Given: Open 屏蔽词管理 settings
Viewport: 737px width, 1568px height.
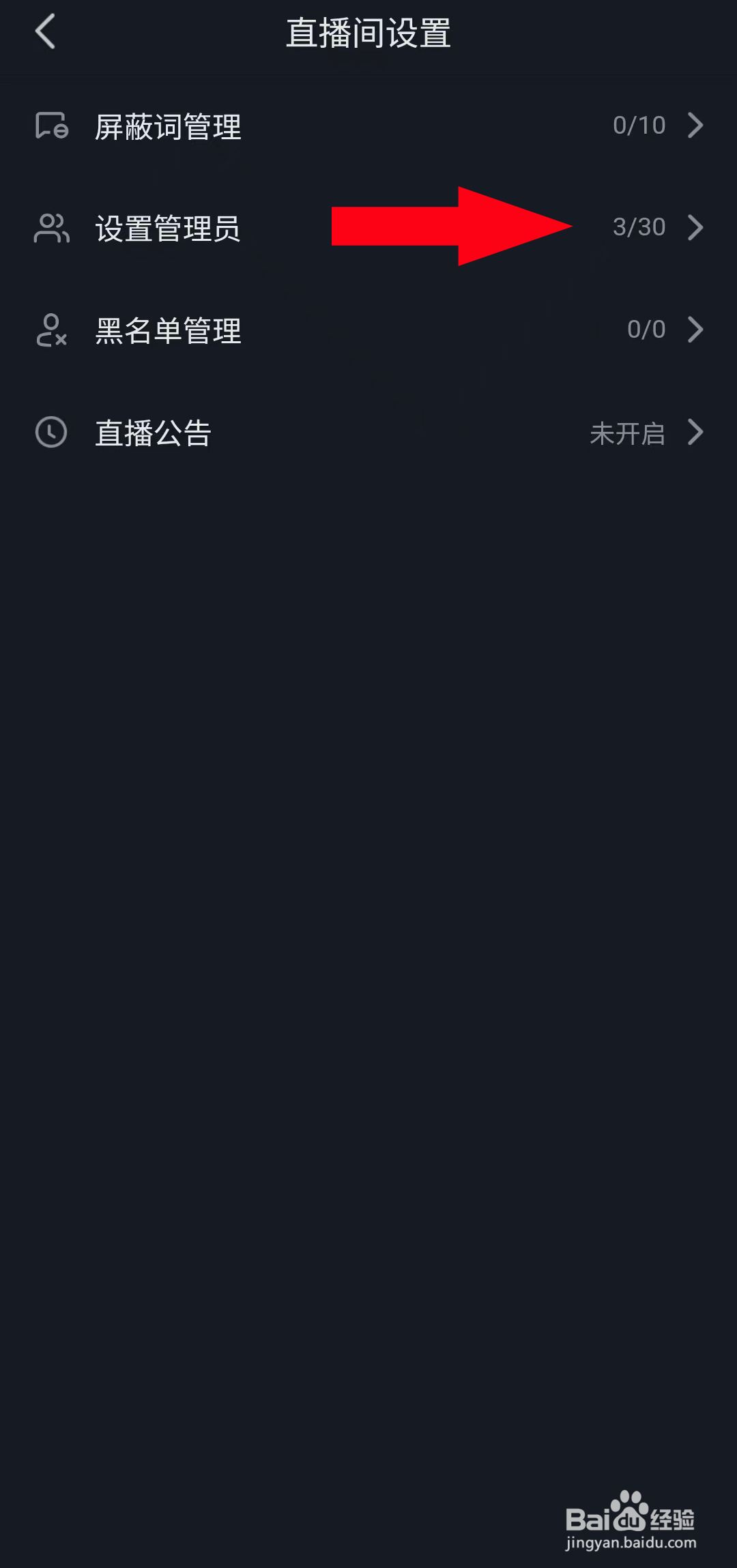Looking at the screenshot, I should point(369,126).
